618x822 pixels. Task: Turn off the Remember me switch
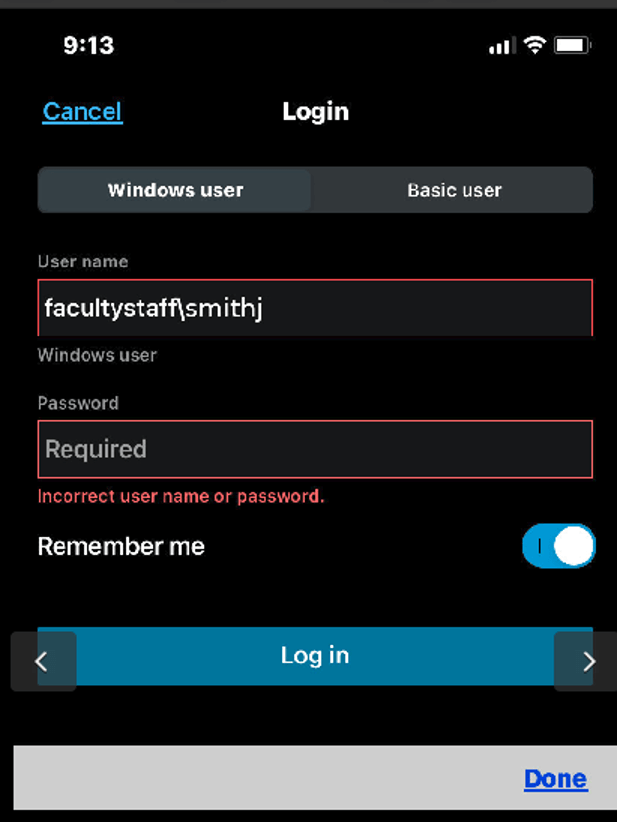point(558,546)
